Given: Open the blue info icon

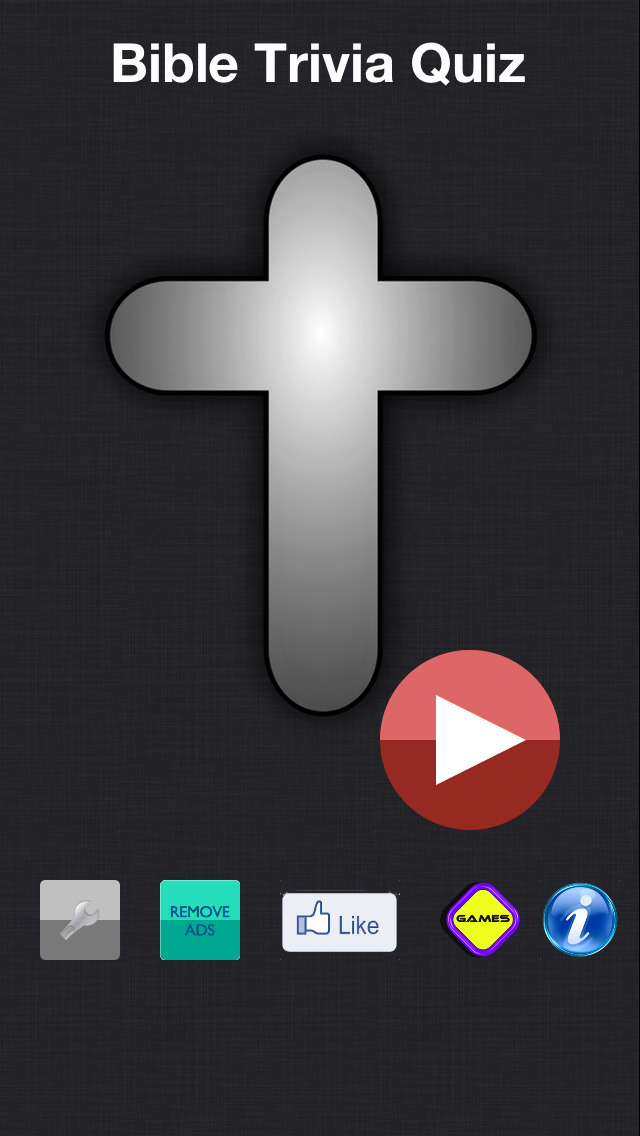Looking at the screenshot, I should click(580, 919).
